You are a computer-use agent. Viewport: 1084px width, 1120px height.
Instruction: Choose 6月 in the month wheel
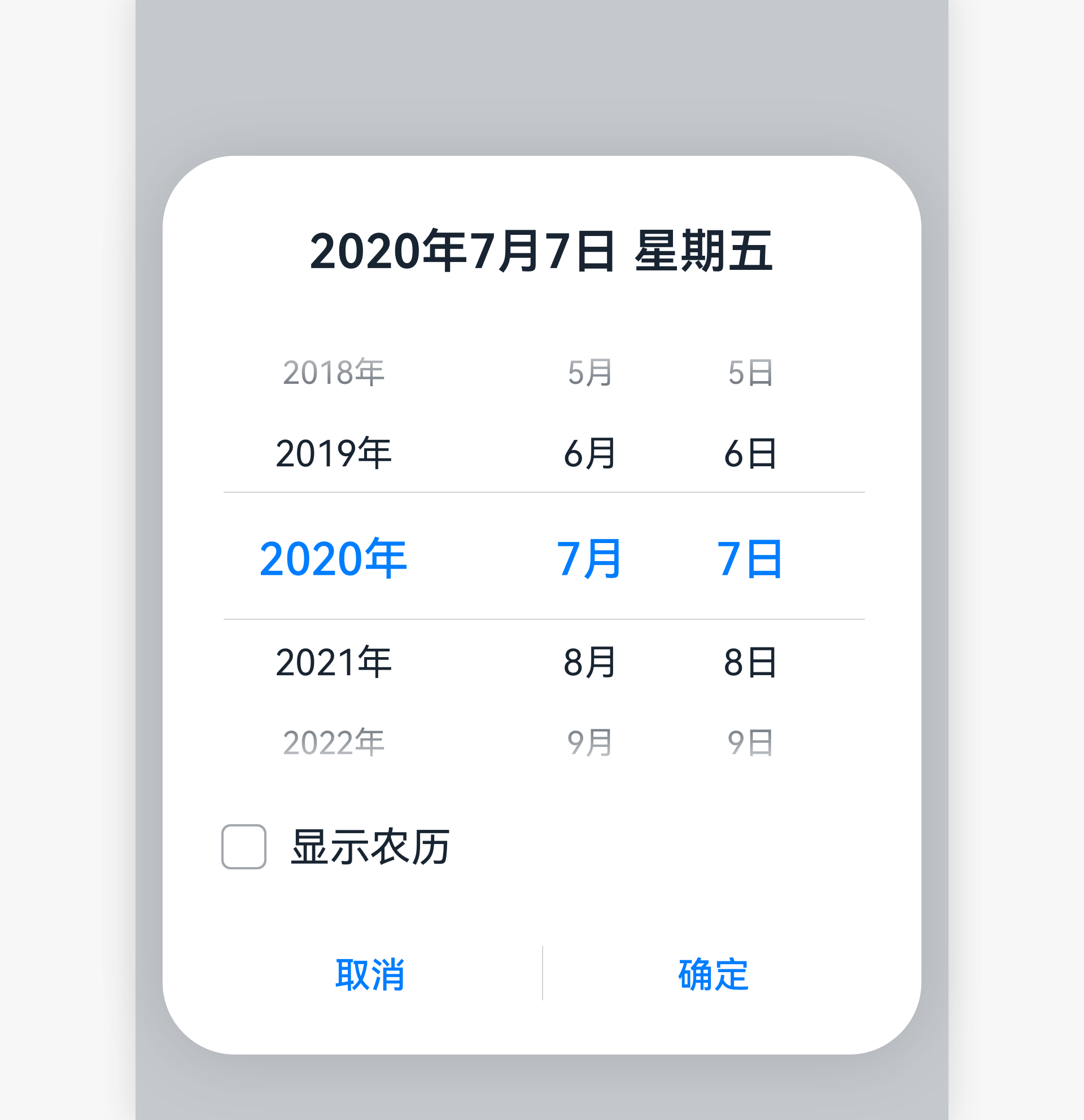point(589,454)
